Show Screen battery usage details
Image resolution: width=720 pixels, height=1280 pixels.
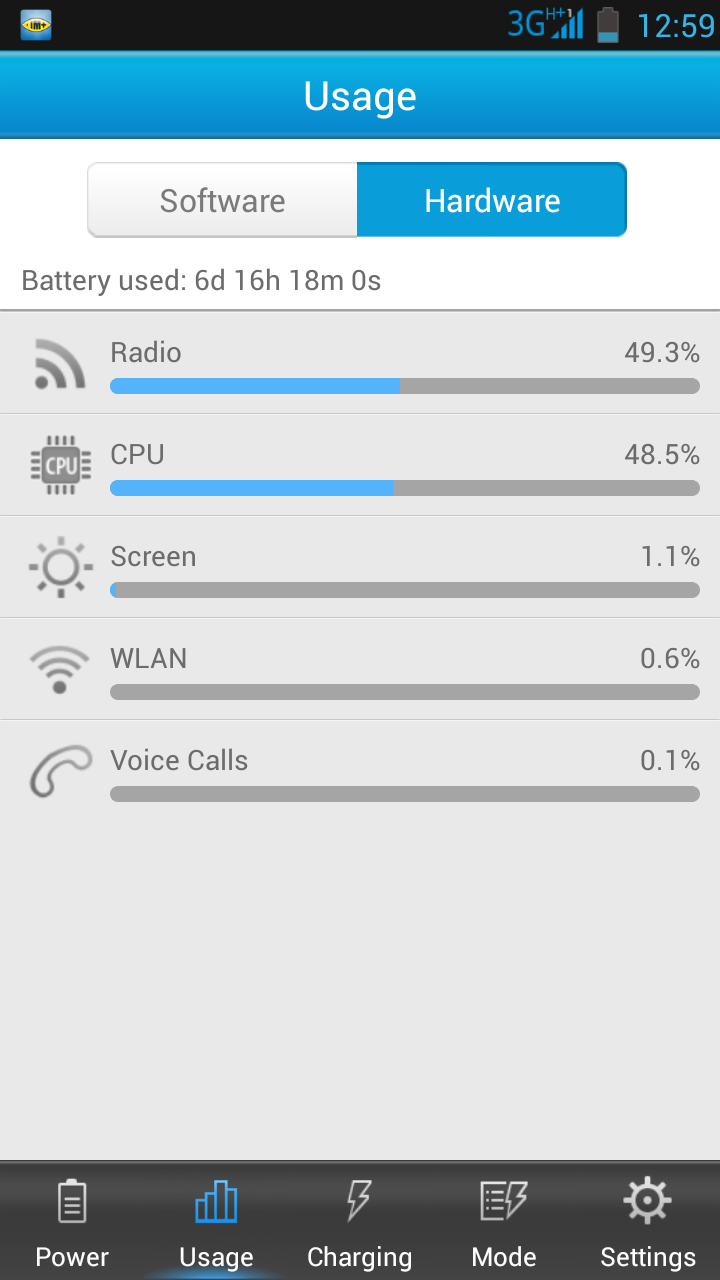coord(360,568)
